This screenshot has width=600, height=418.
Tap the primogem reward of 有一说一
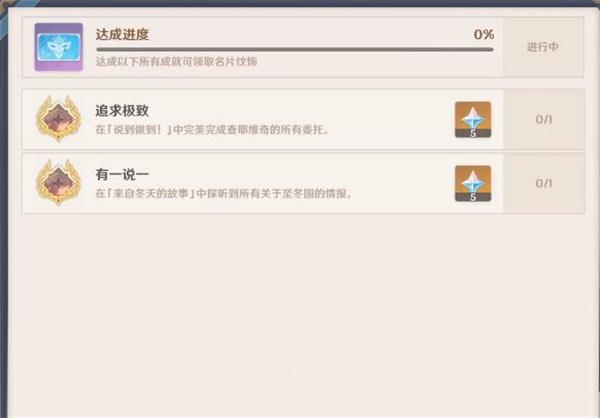coord(473,183)
